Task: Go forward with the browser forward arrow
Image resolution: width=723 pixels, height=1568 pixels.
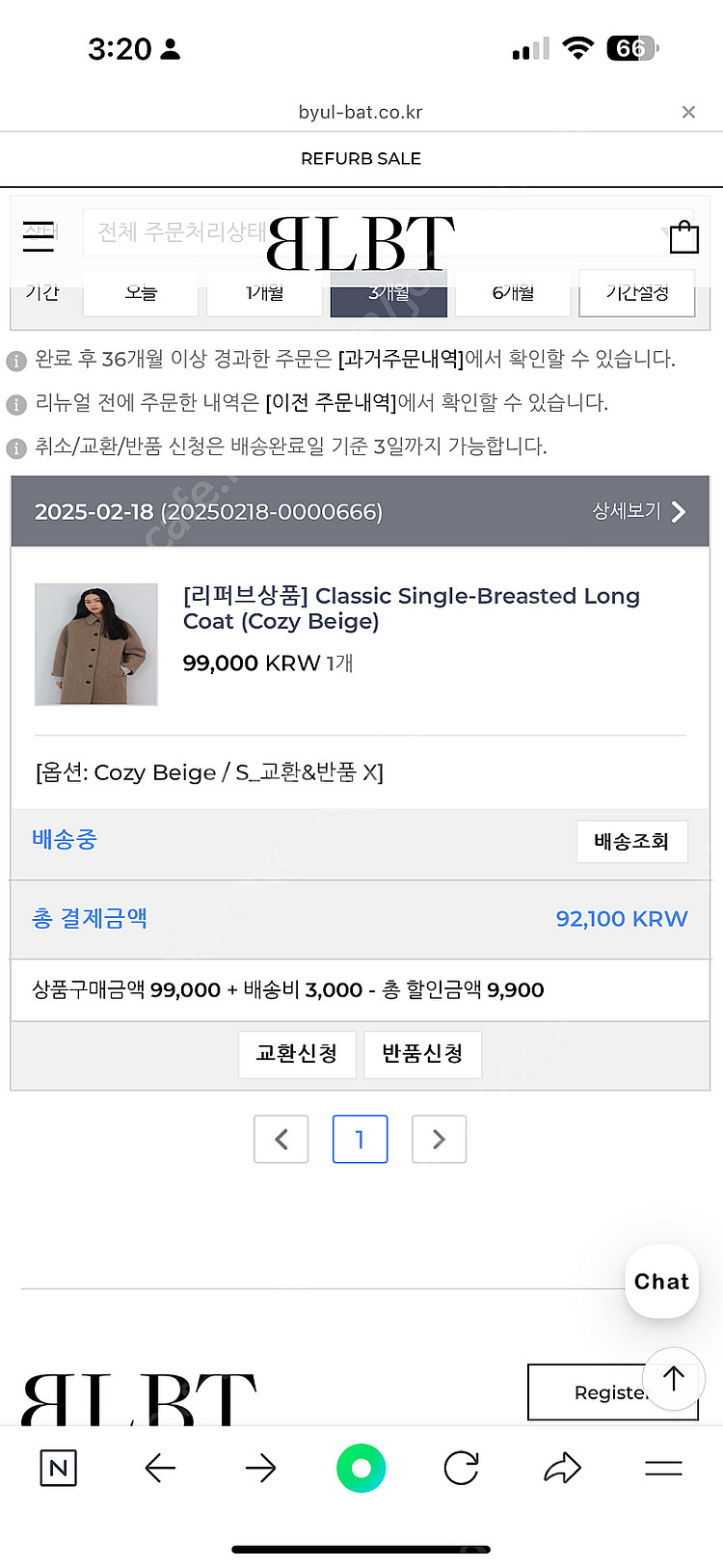Action: [260, 1468]
